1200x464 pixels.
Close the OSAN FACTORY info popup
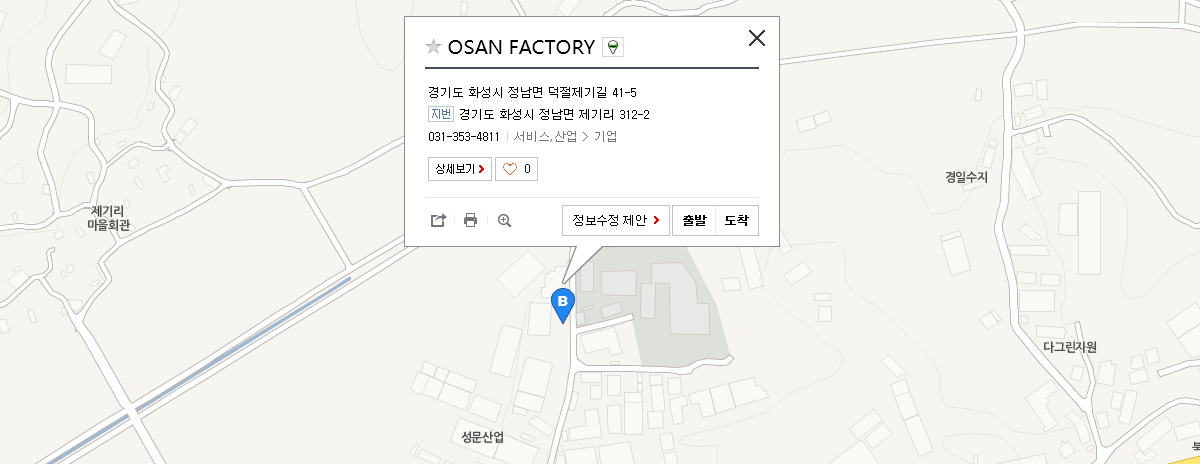[x=757, y=38]
